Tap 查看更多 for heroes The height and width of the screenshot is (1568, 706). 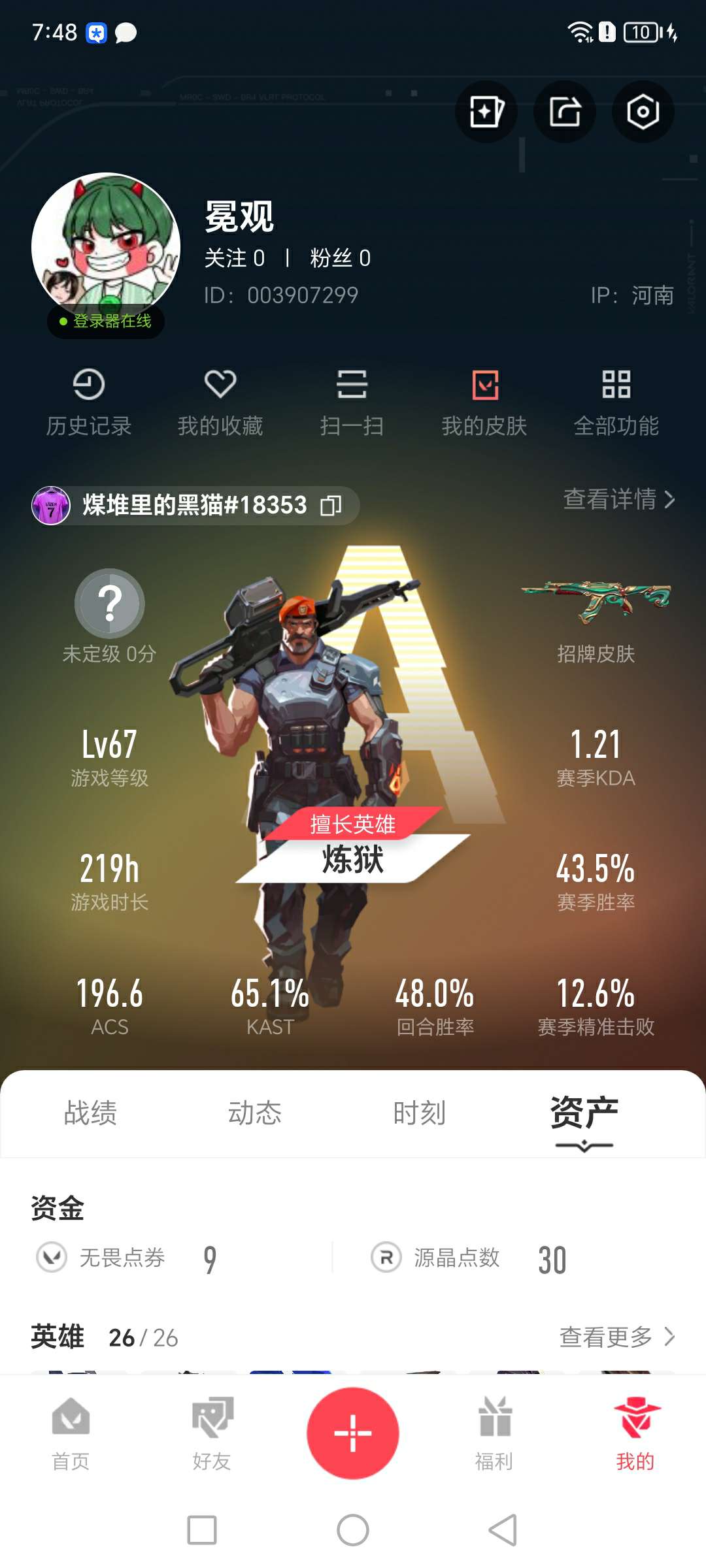tap(617, 1337)
